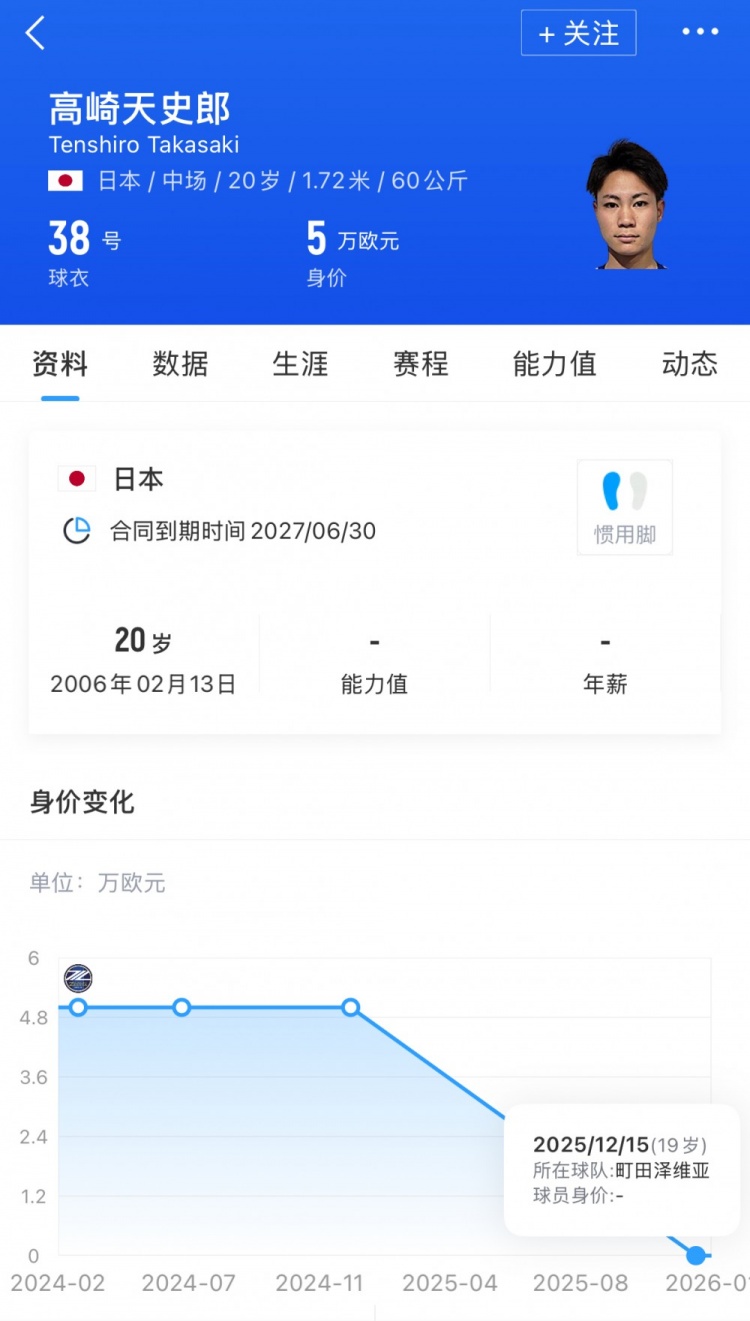This screenshot has height=1321, width=750.
Task: Select the 2024-11 data point on the chart
Action: coord(350,1008)
